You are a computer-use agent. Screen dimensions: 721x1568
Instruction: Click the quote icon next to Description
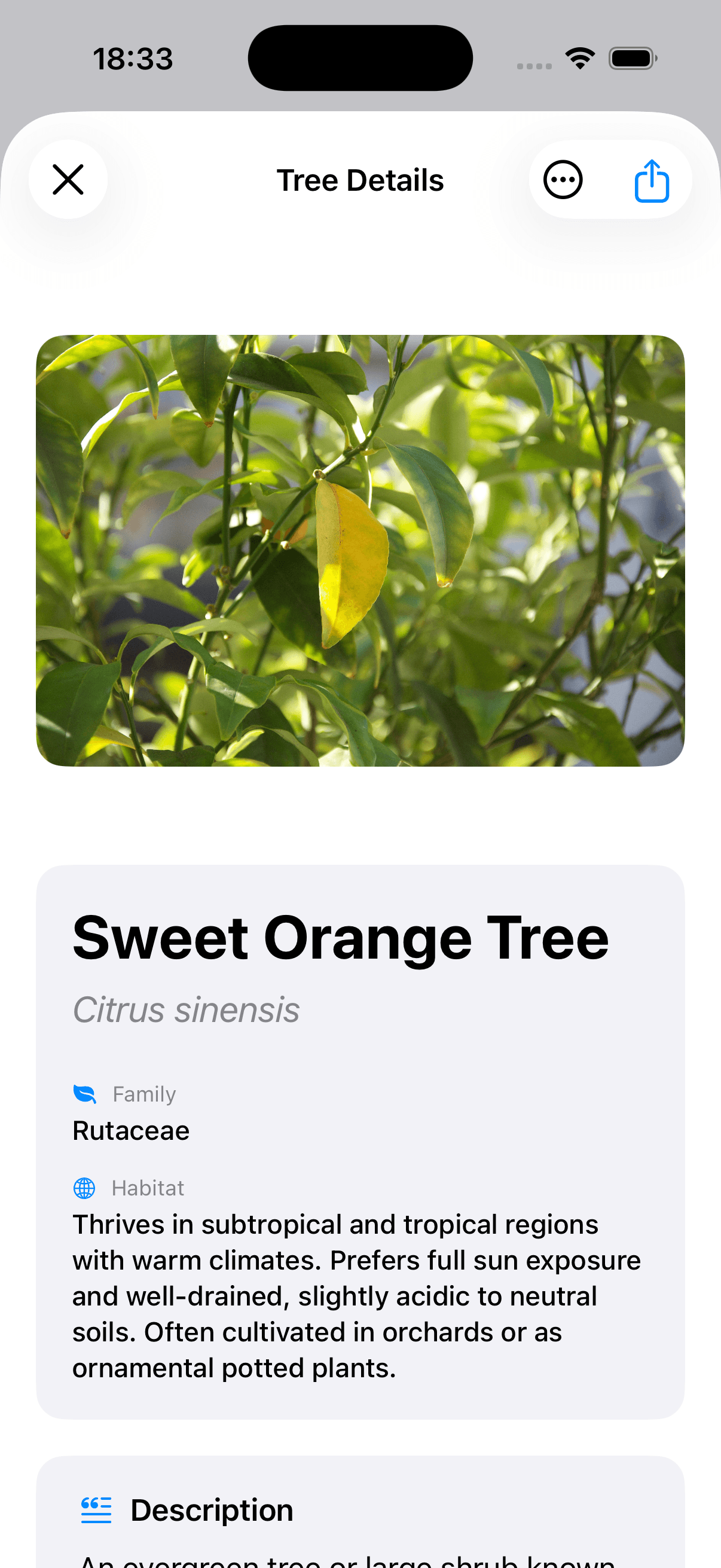coord(95,1509)
